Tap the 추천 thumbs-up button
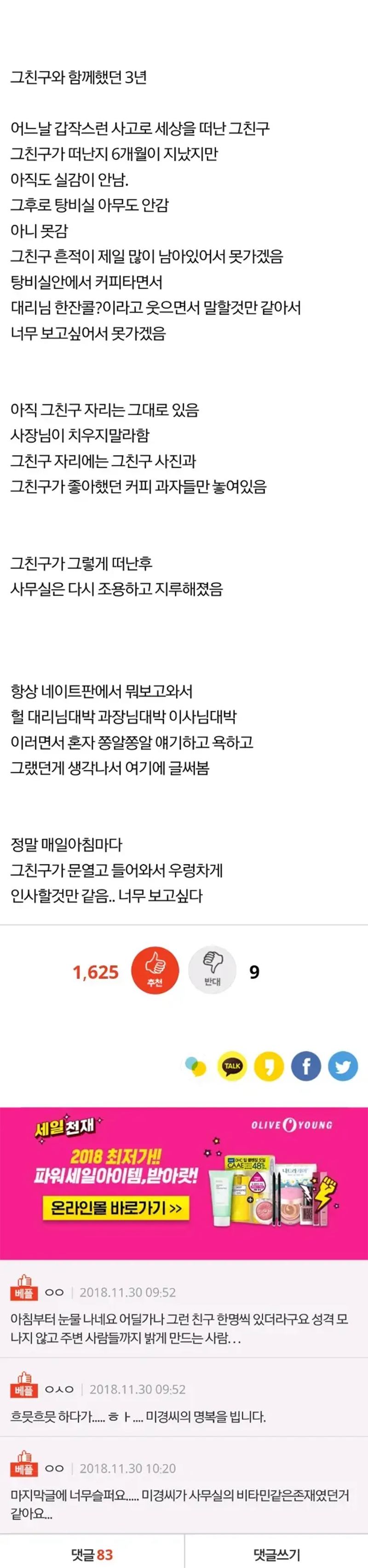Image resolution: width=368 pixels, height=1568 pixels. [155, 970]
